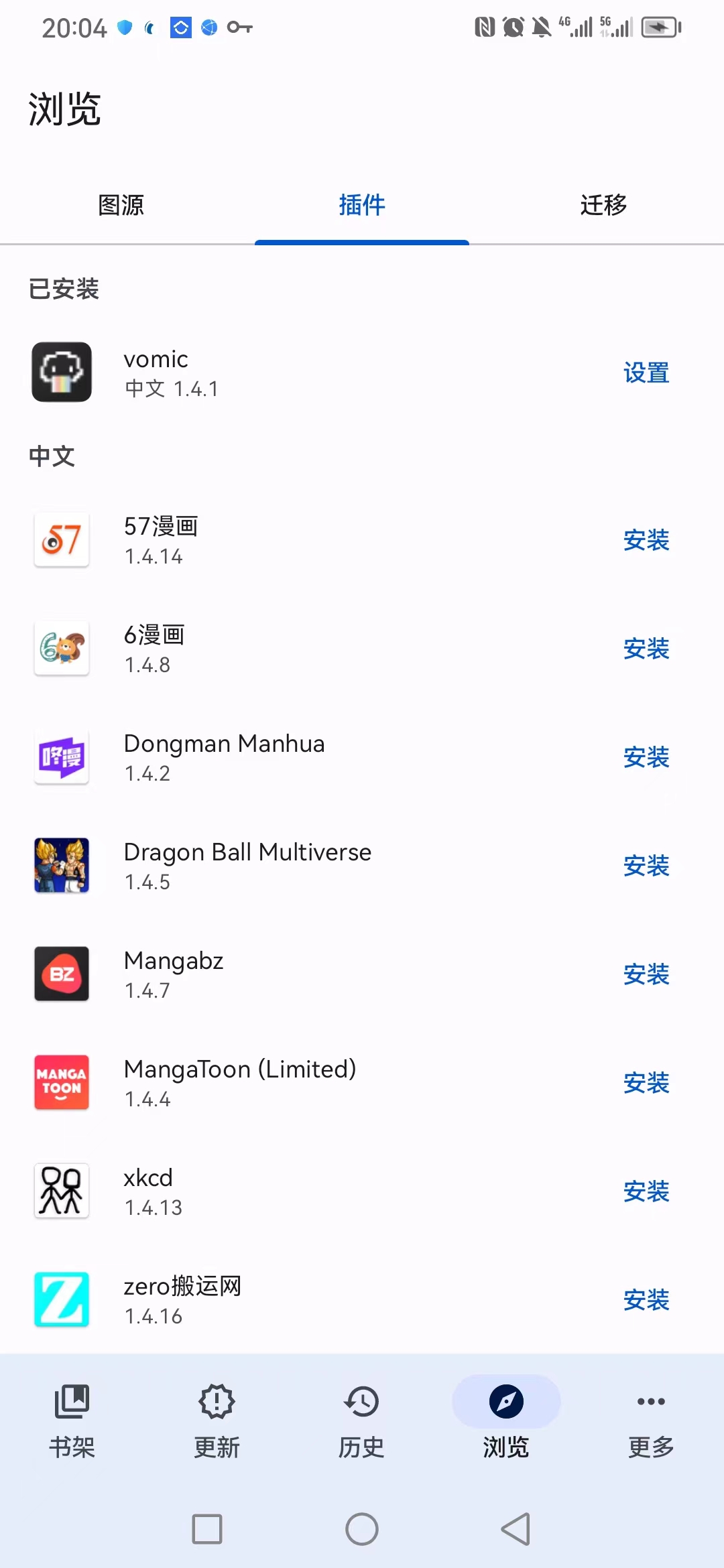
Task: Go back with the system back button
Action: 516,1529
